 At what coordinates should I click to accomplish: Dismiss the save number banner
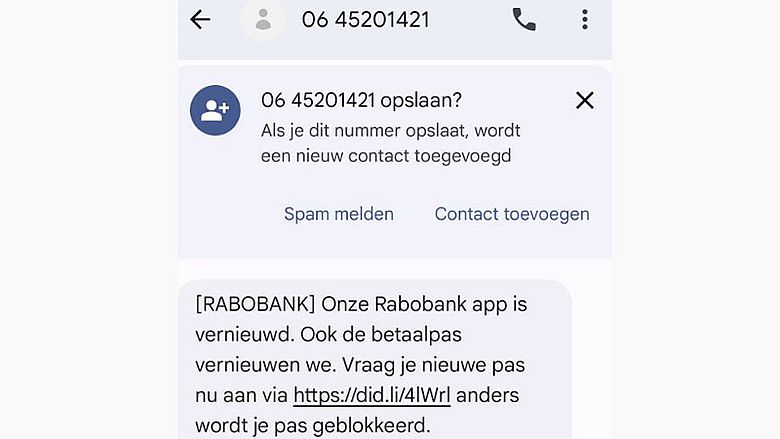click(x=585, y=100)
